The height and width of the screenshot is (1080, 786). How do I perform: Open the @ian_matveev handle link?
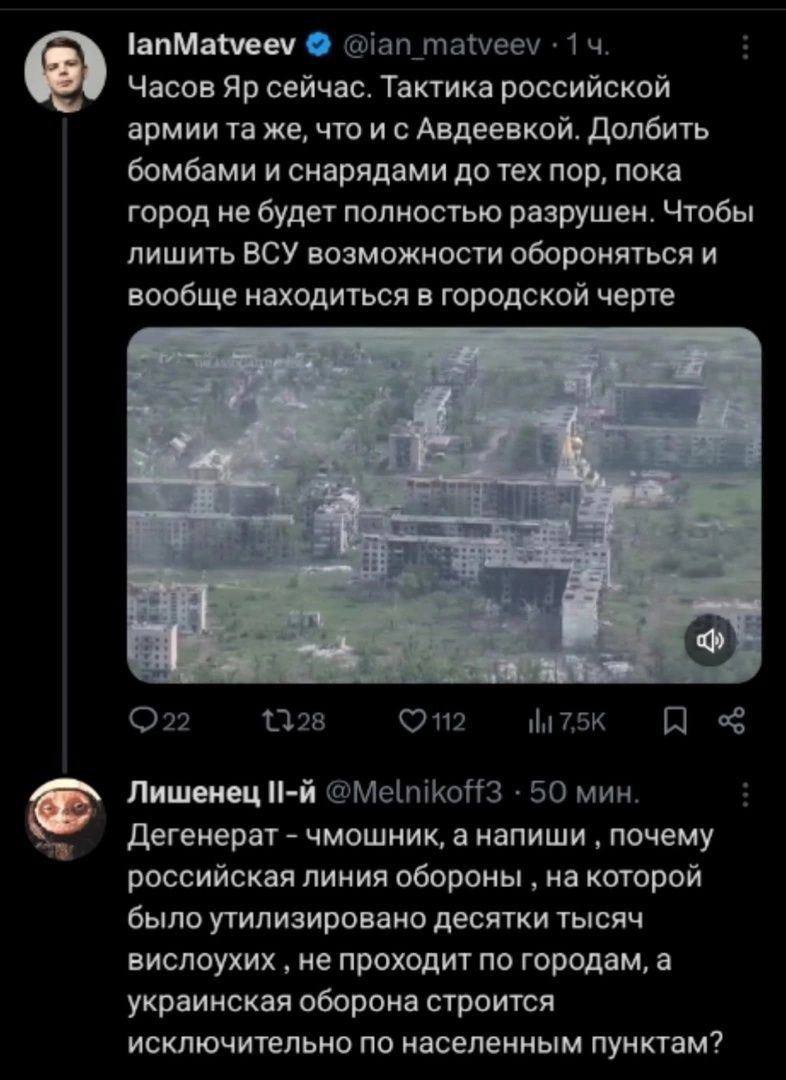point(442,45)
